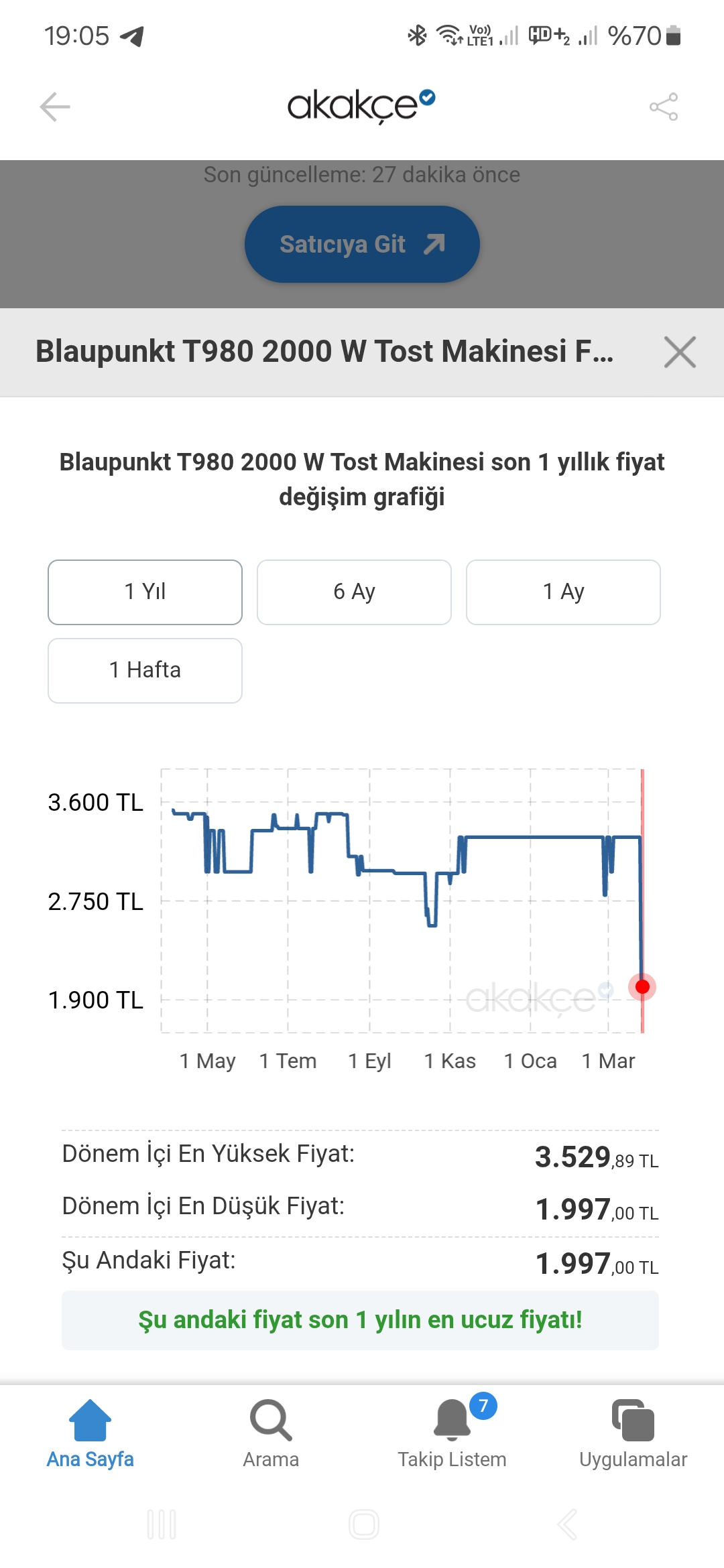Image resolution: width=724 pixels, height=1568 pixels.
Task: Tap the Satıcıya Git button
Action: 362,245
